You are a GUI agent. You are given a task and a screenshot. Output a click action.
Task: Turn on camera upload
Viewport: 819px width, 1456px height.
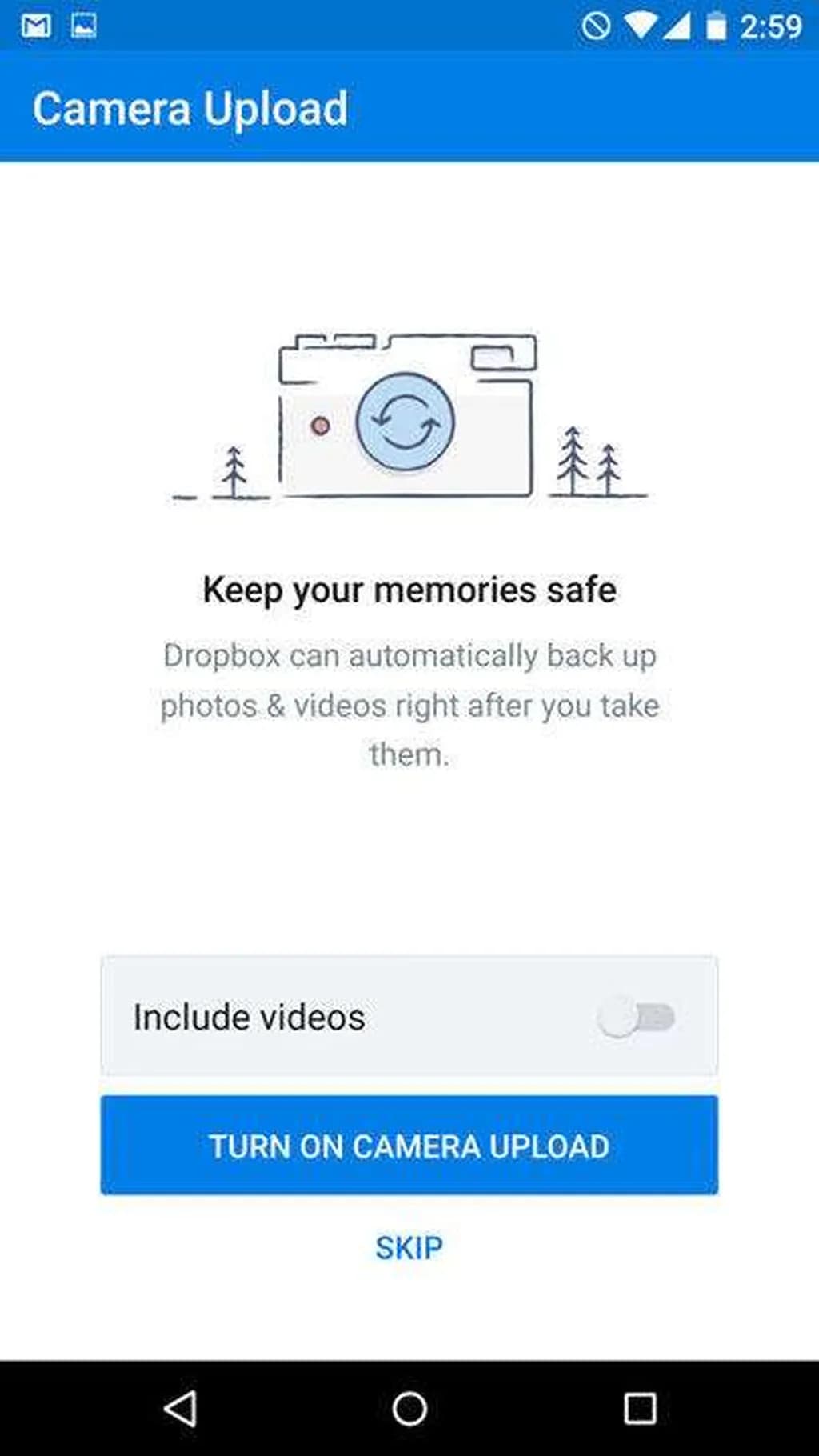[x=409, y=1146]
